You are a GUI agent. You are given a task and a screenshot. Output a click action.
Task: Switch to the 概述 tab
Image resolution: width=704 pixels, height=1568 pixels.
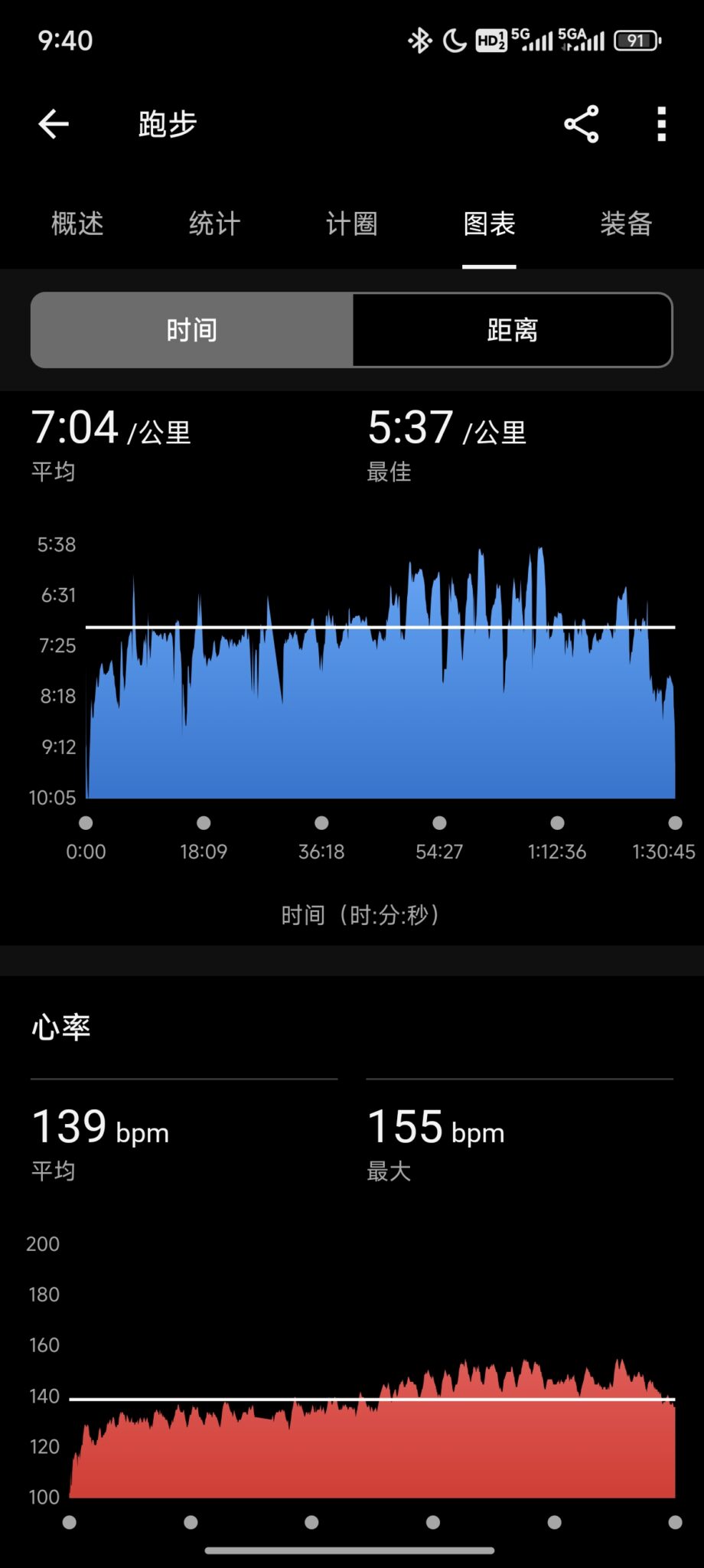point(77,224)
